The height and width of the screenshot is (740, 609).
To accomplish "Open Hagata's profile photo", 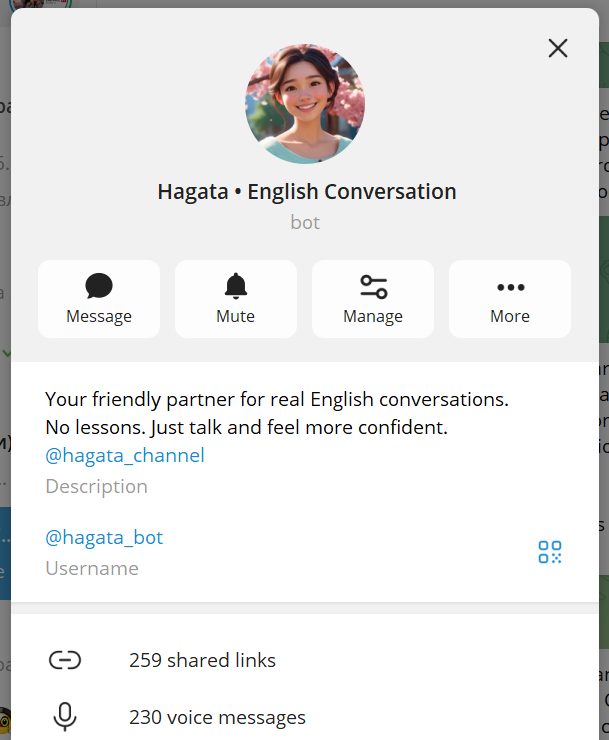I will click(x=305, y=104).
